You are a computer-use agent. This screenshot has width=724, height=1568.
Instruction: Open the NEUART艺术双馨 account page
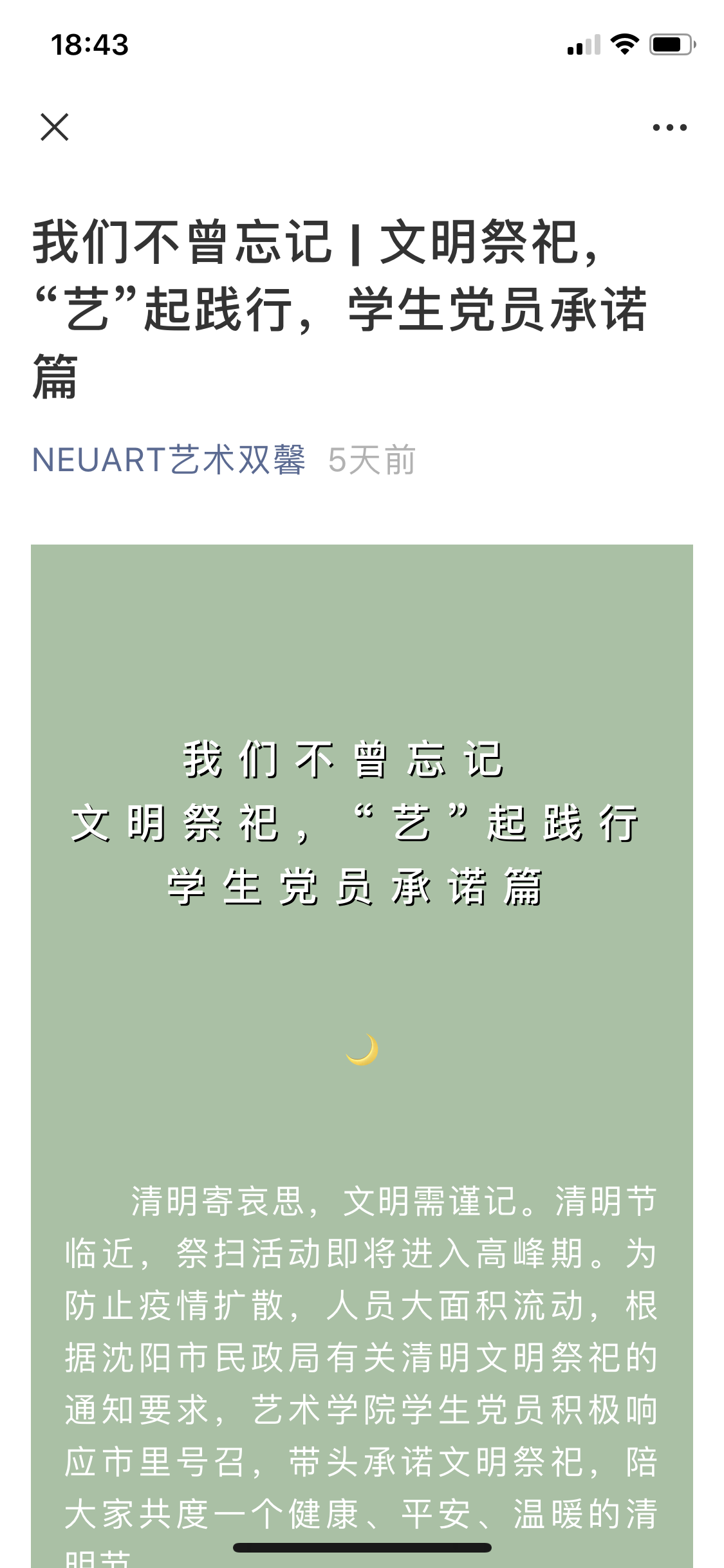point(169,460)
